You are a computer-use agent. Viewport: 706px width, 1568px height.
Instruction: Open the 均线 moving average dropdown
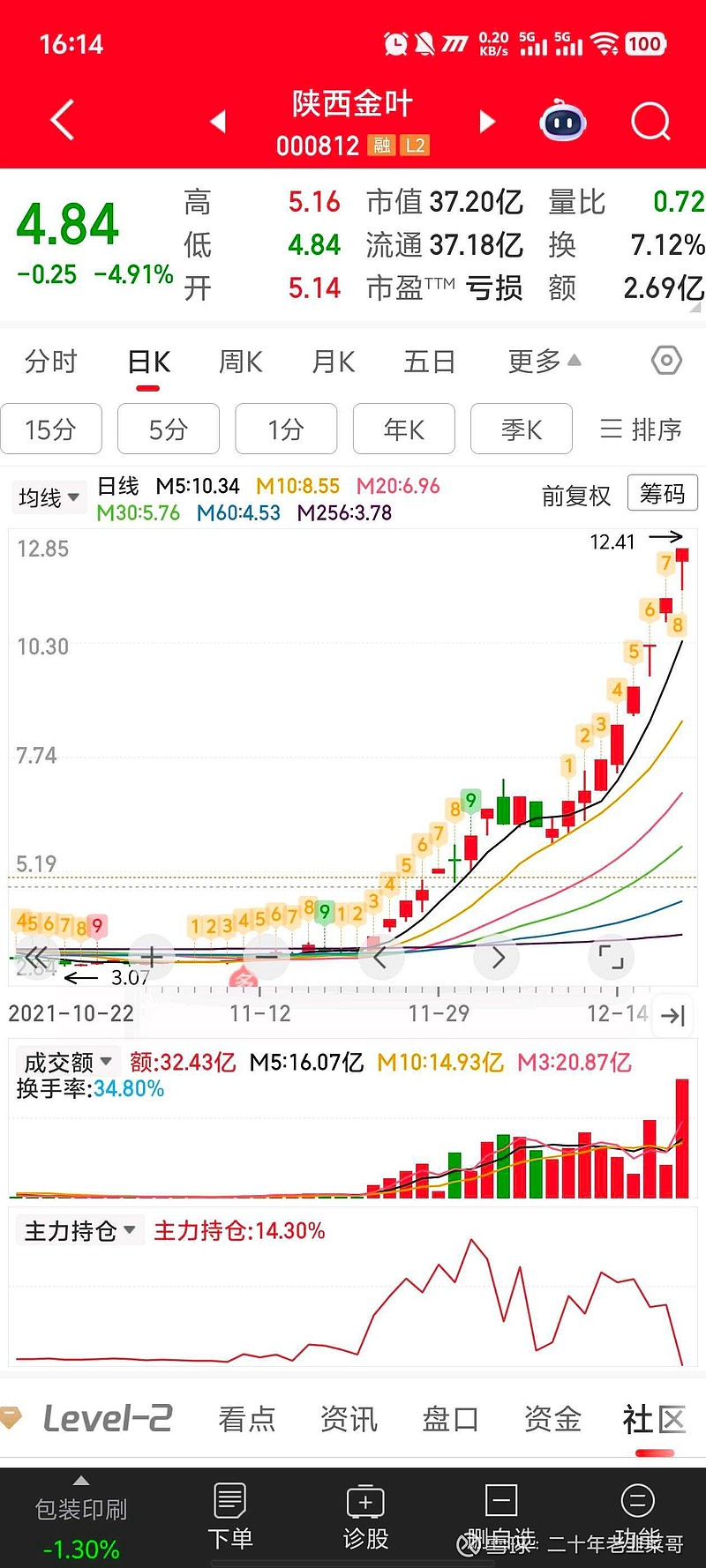click(49, 497)
